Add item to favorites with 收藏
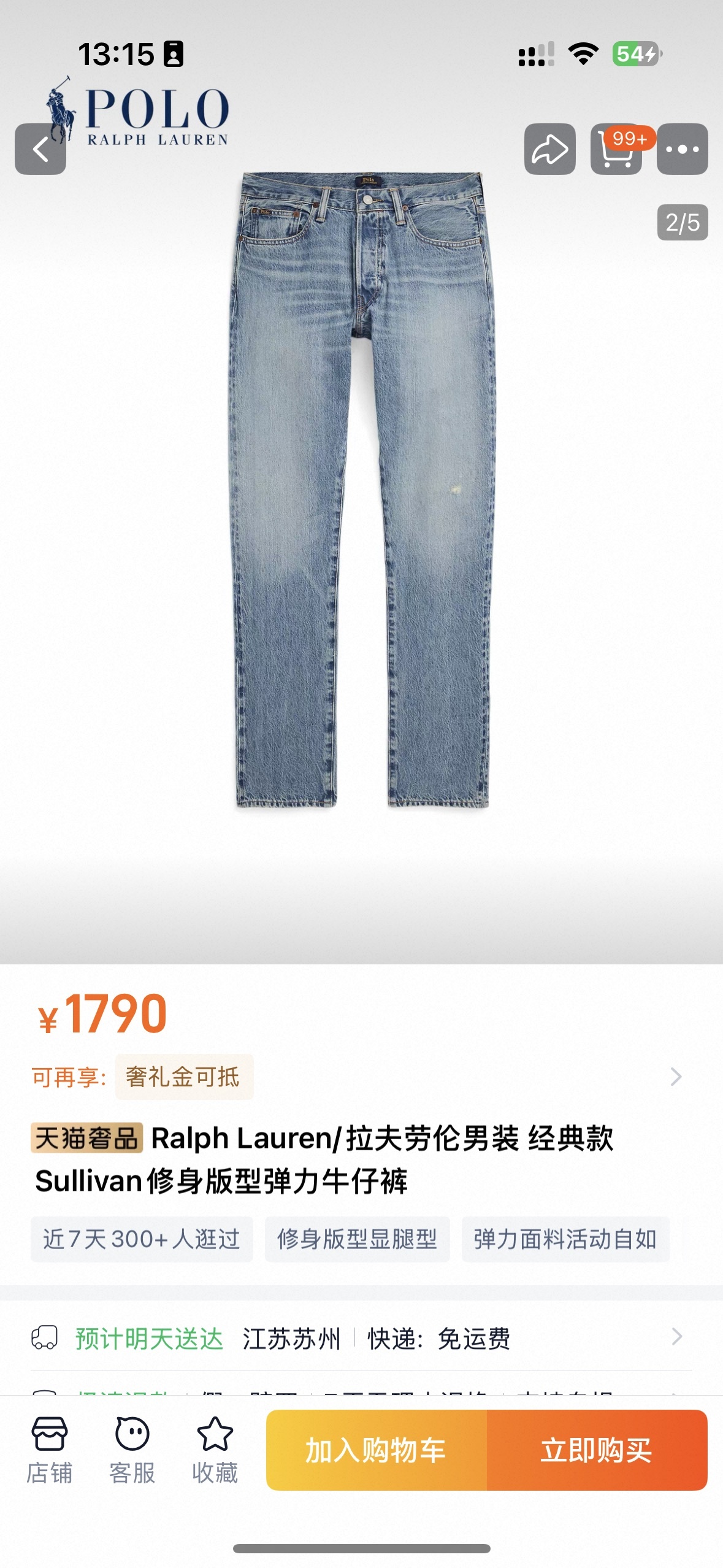This screenshot has width=723, height=1568. coord(215,1450)
